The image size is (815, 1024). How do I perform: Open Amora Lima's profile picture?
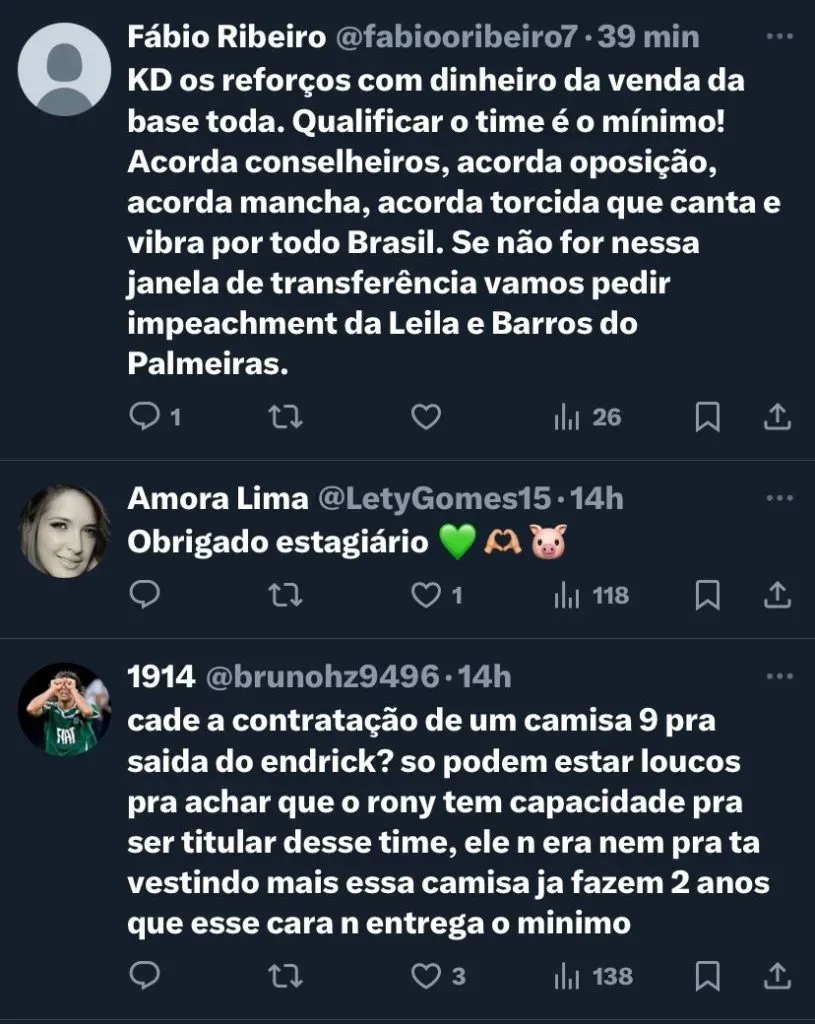pos(65,532)
